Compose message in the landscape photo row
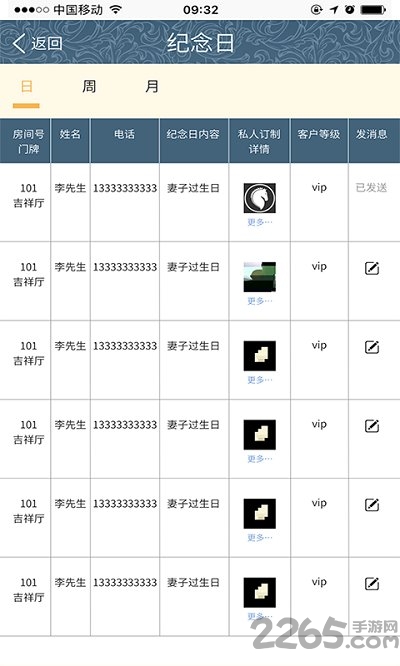 [372, 268]
